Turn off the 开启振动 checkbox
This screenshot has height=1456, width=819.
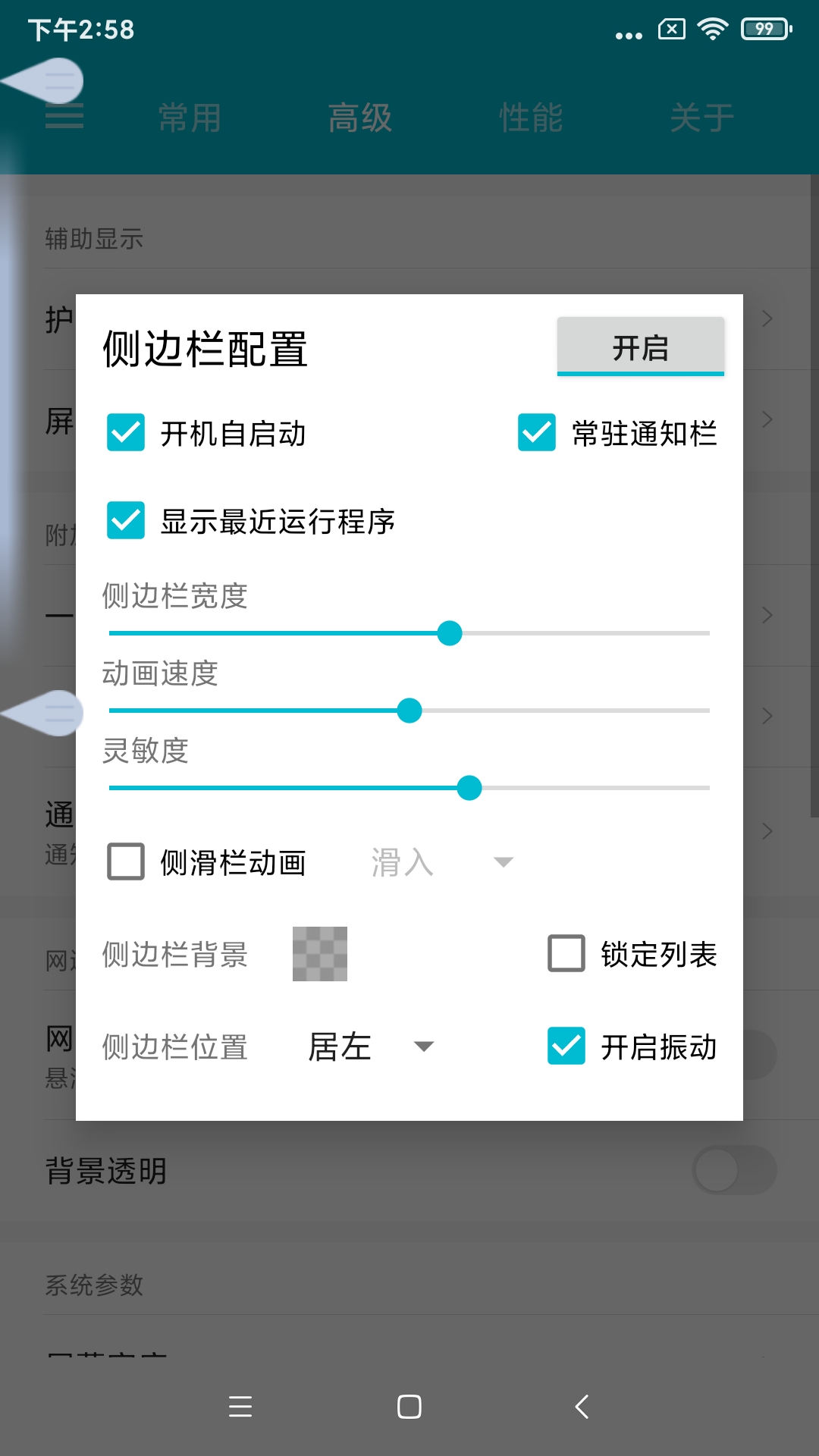(566, 1046)
